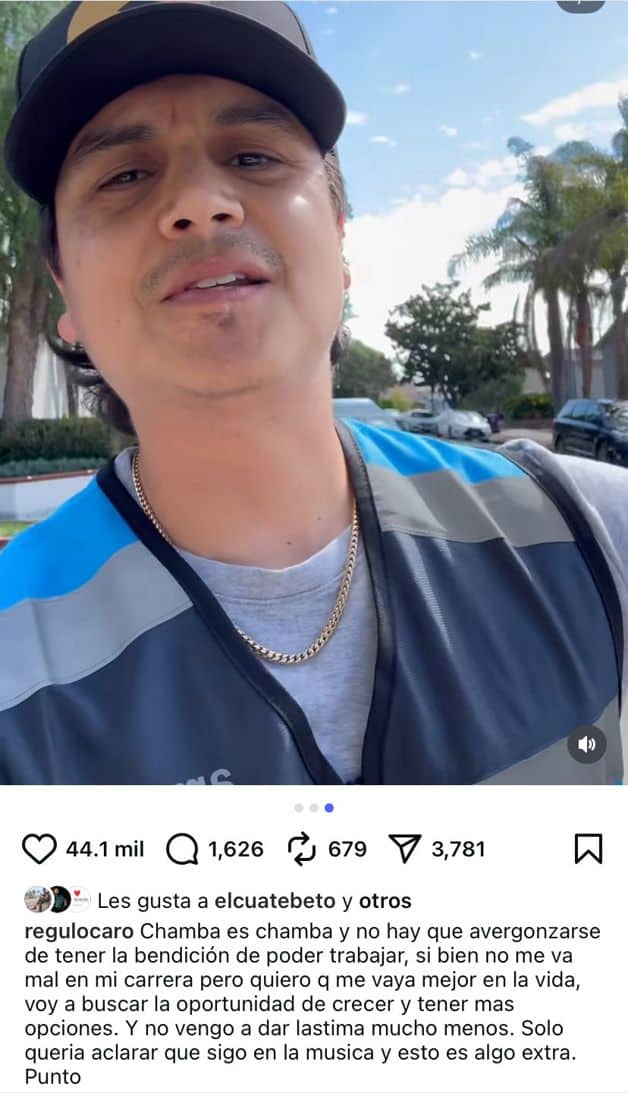View others who liked the post

click(385, 901)
